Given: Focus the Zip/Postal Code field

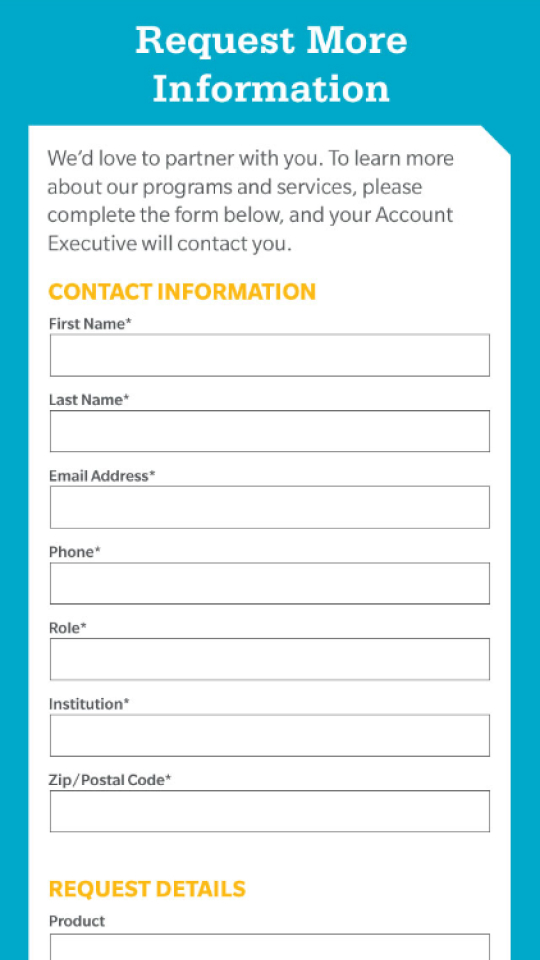Looking at the screenshot, I should [x=269, y=811].
